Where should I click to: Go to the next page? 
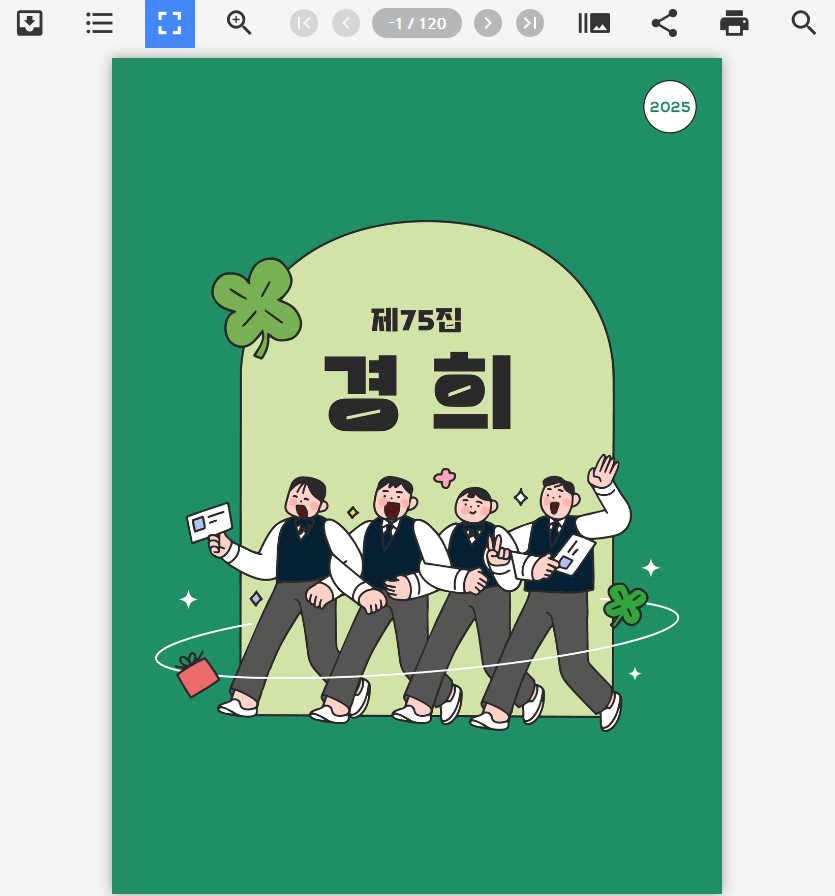[488, 23]
